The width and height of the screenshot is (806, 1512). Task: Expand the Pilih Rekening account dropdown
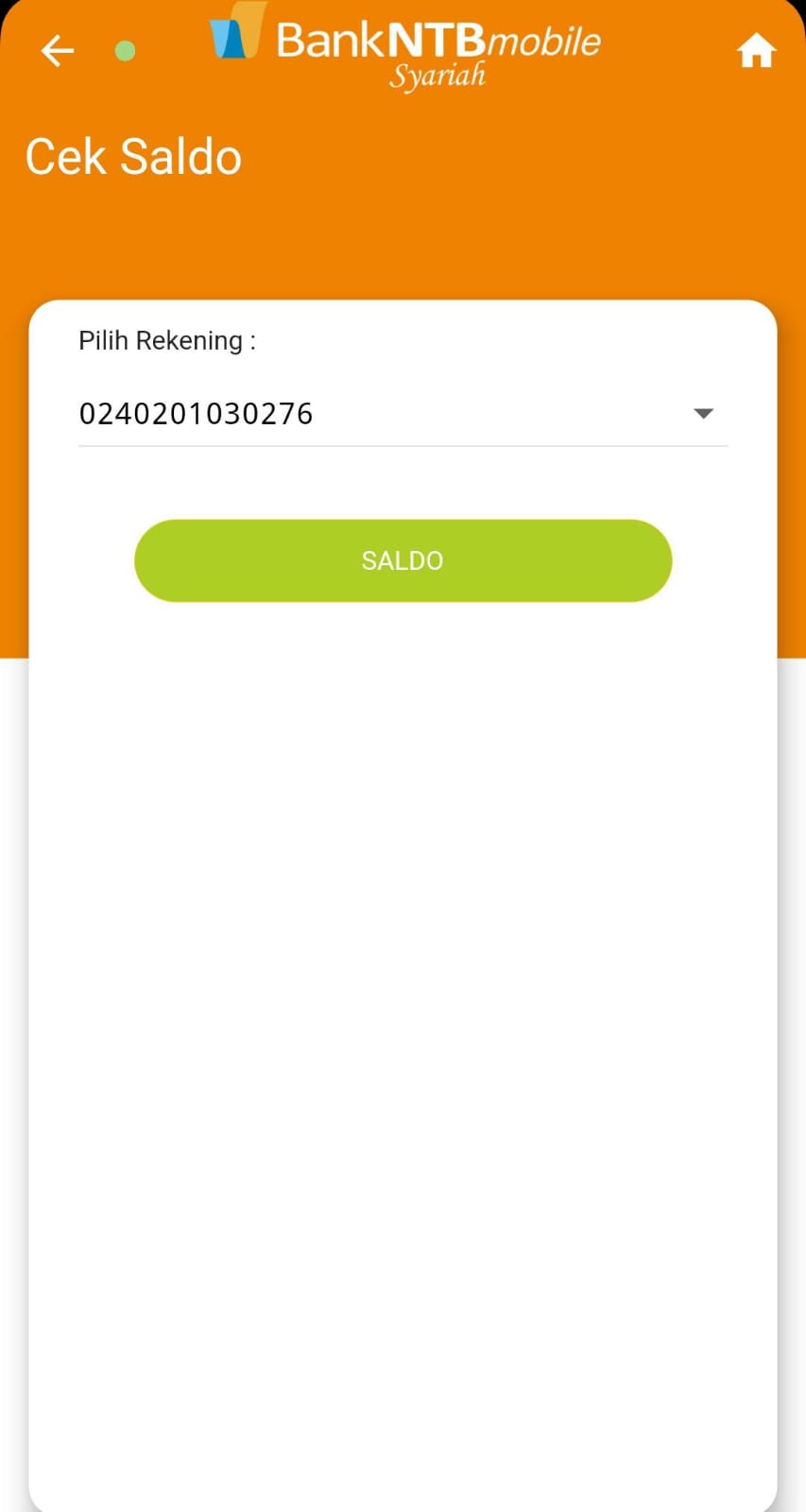click(x=702, y=414)
